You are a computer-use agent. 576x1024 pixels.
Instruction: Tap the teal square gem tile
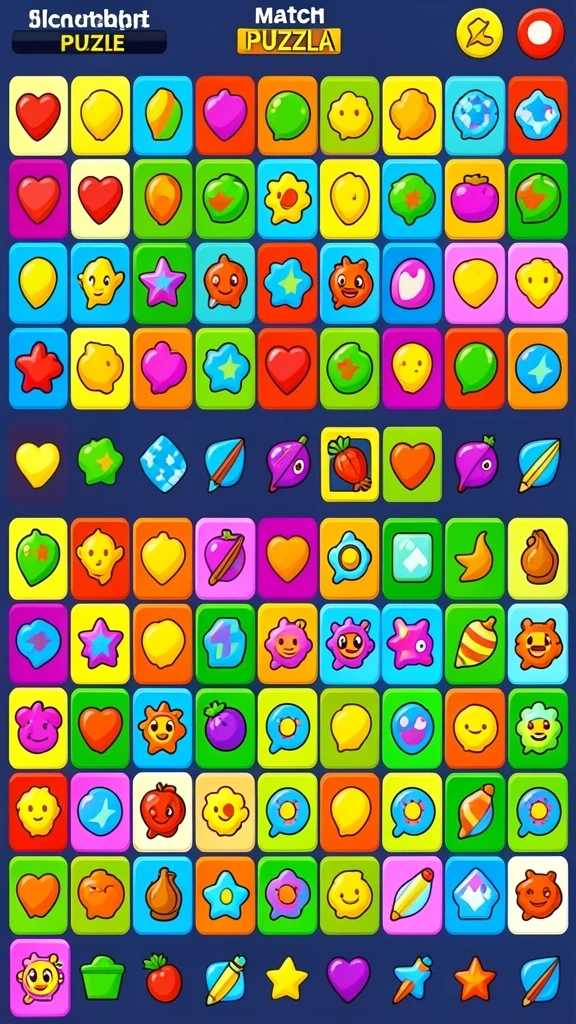[412, 558]
